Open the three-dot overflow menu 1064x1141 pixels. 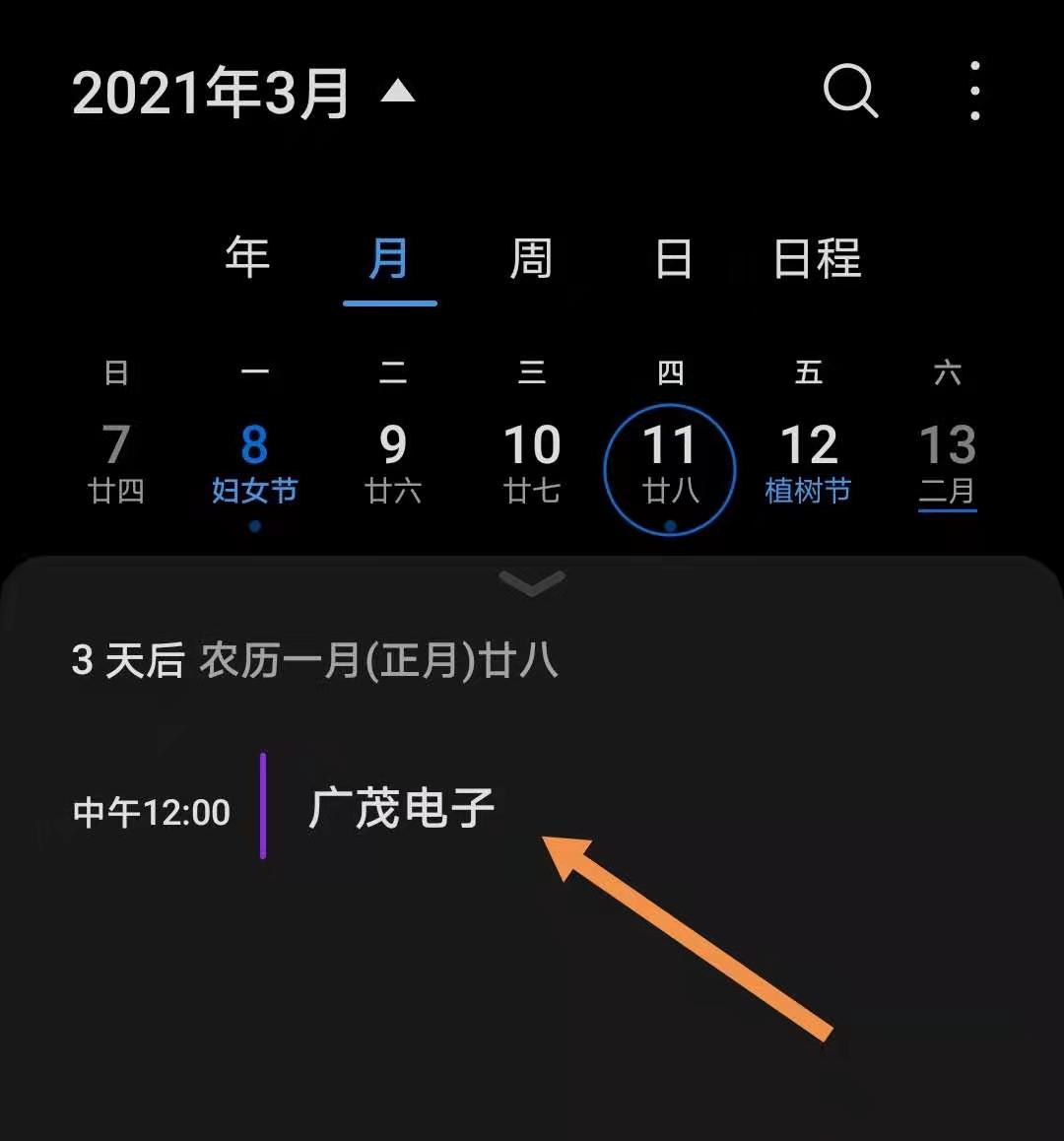[974, 92]
